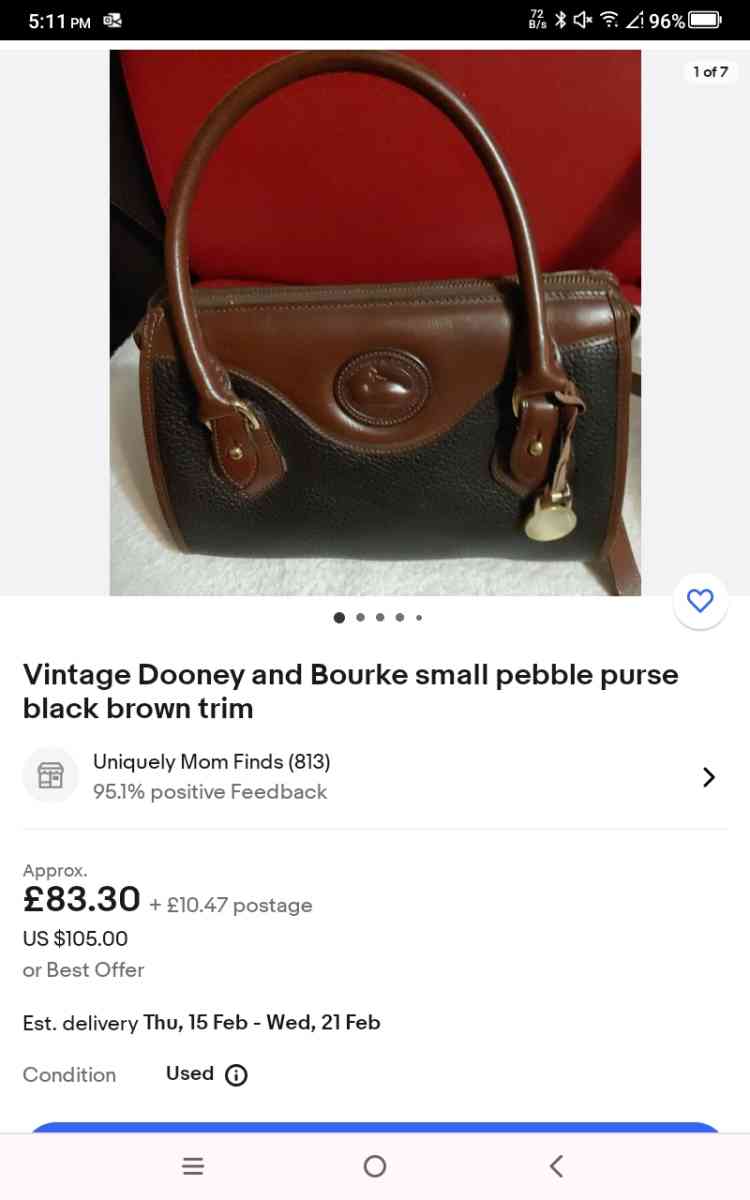Open Uniquely Mom Finds seller profile
Viewport: 750px width, 1200px height.
tap(210, 761)
